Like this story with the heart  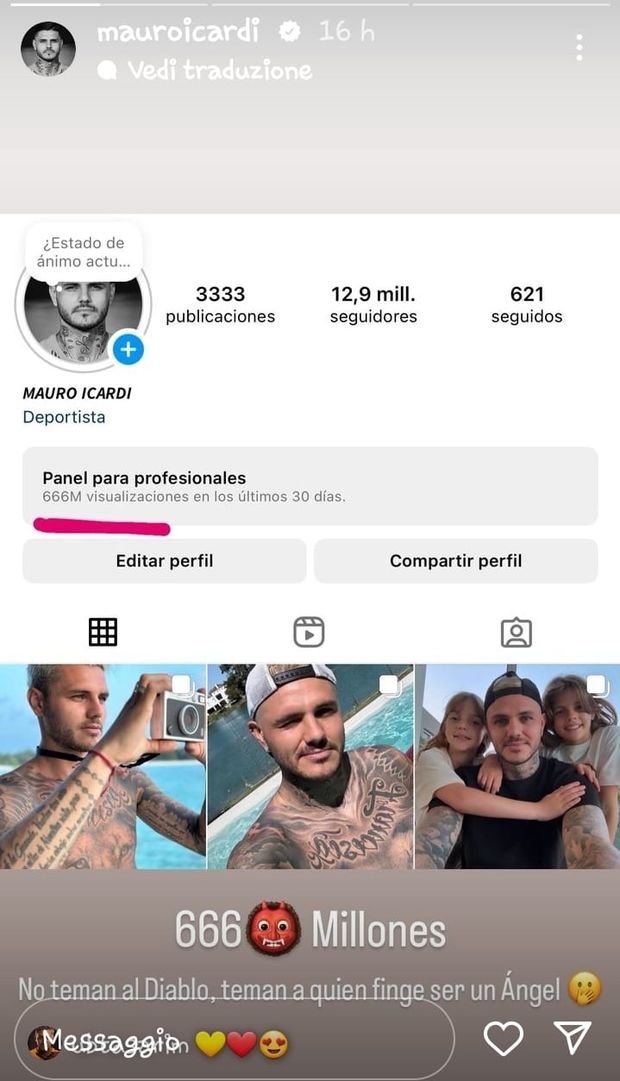tap(503, 1039)
